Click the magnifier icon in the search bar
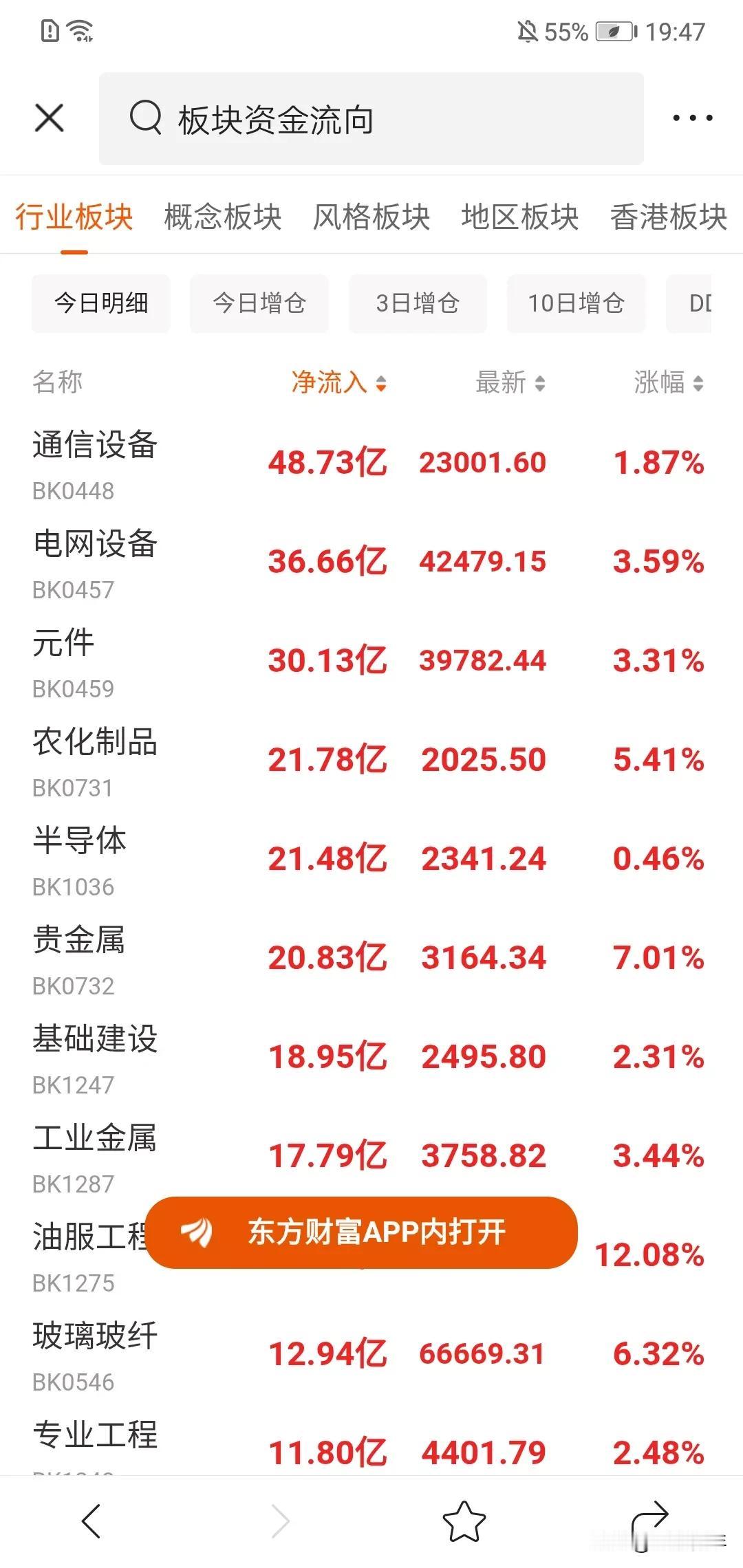Viewport: 743px width, 1568px height. point(143,118)
